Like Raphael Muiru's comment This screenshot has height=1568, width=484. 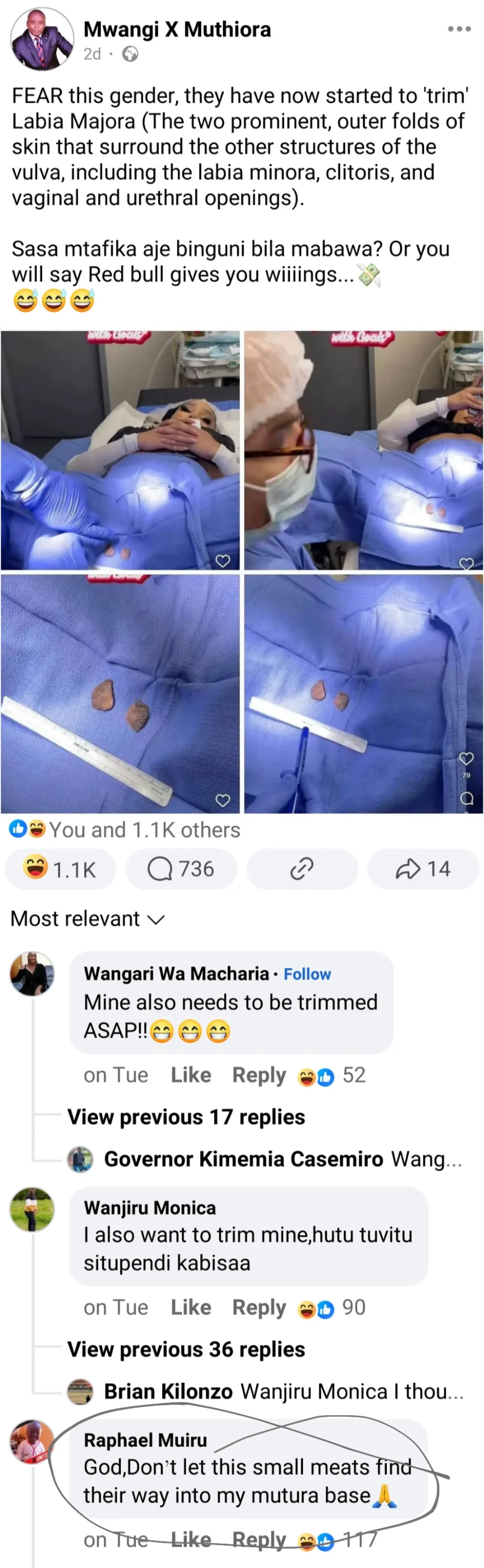coord(191,1540)
